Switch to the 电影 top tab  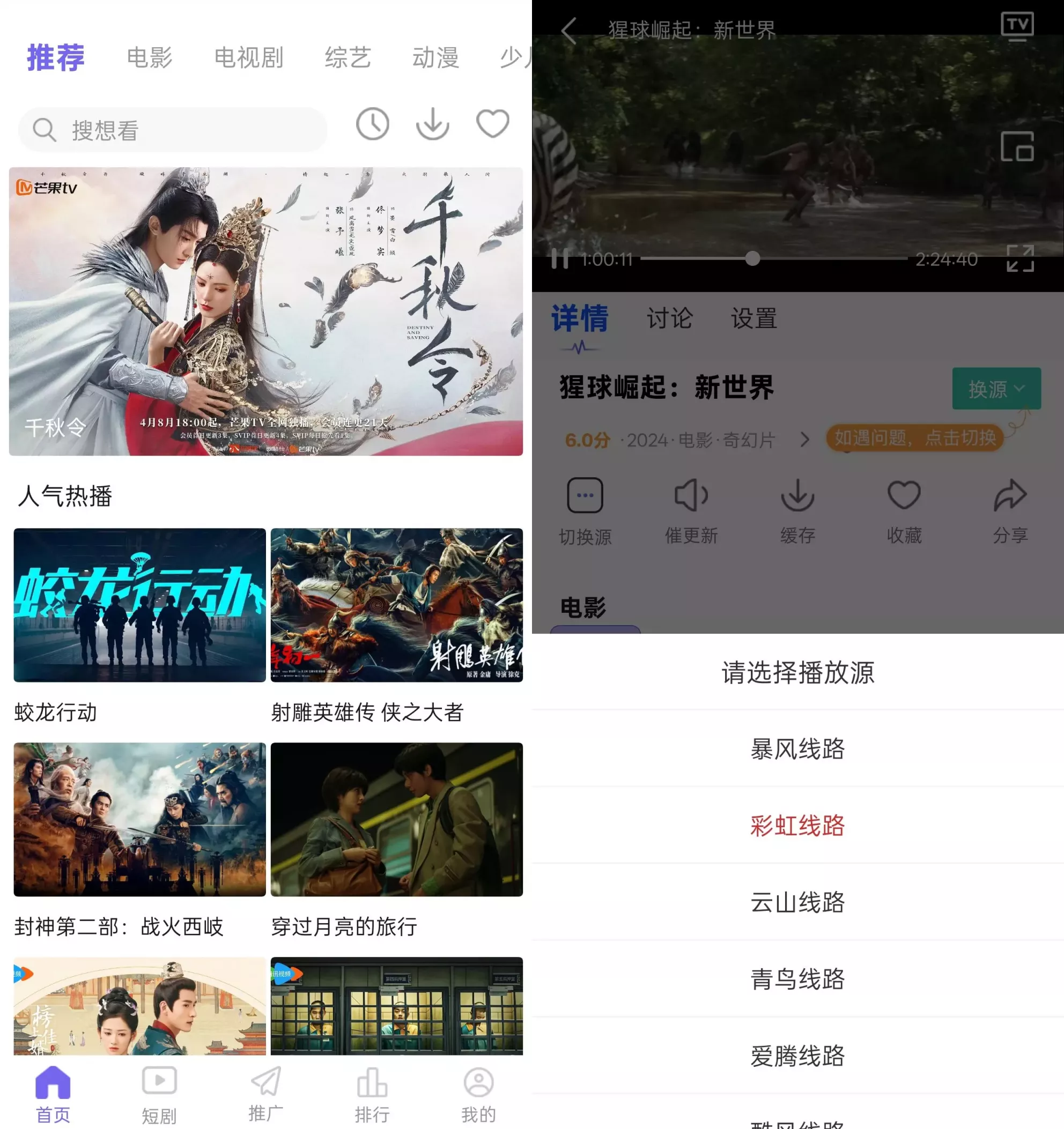click(150, 58)
